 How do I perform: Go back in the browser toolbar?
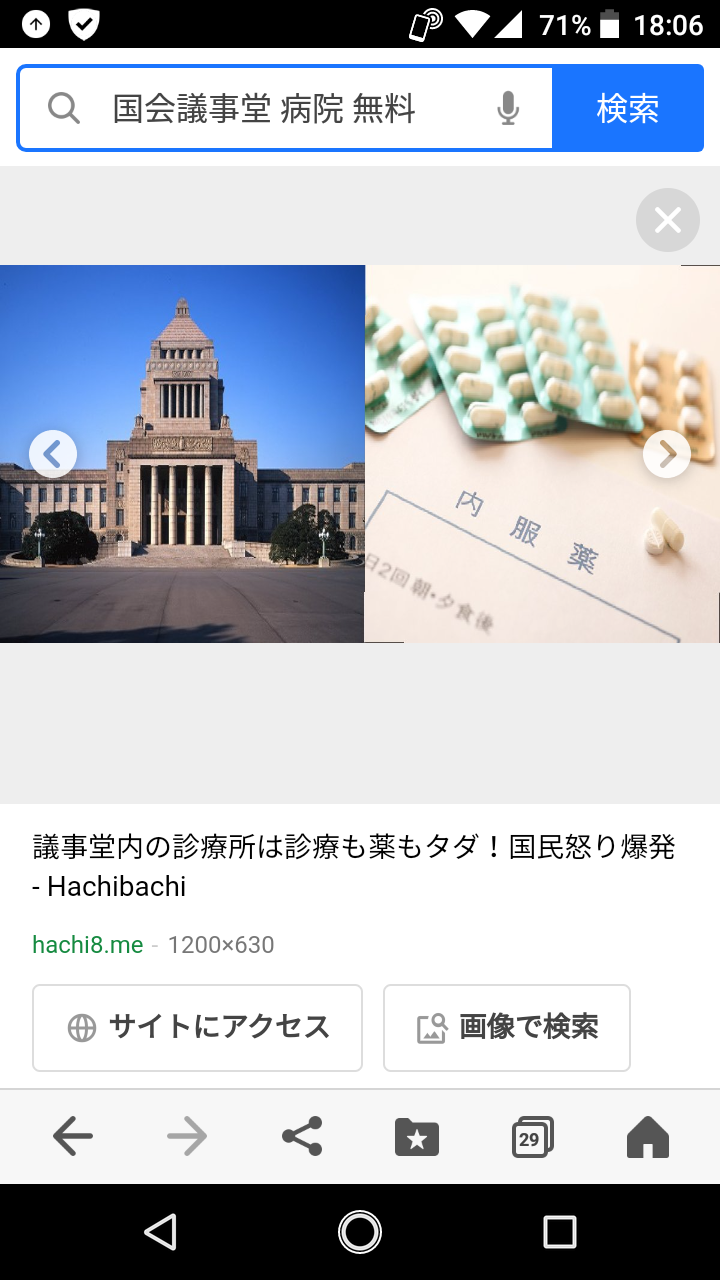[x=73, y=1136]
